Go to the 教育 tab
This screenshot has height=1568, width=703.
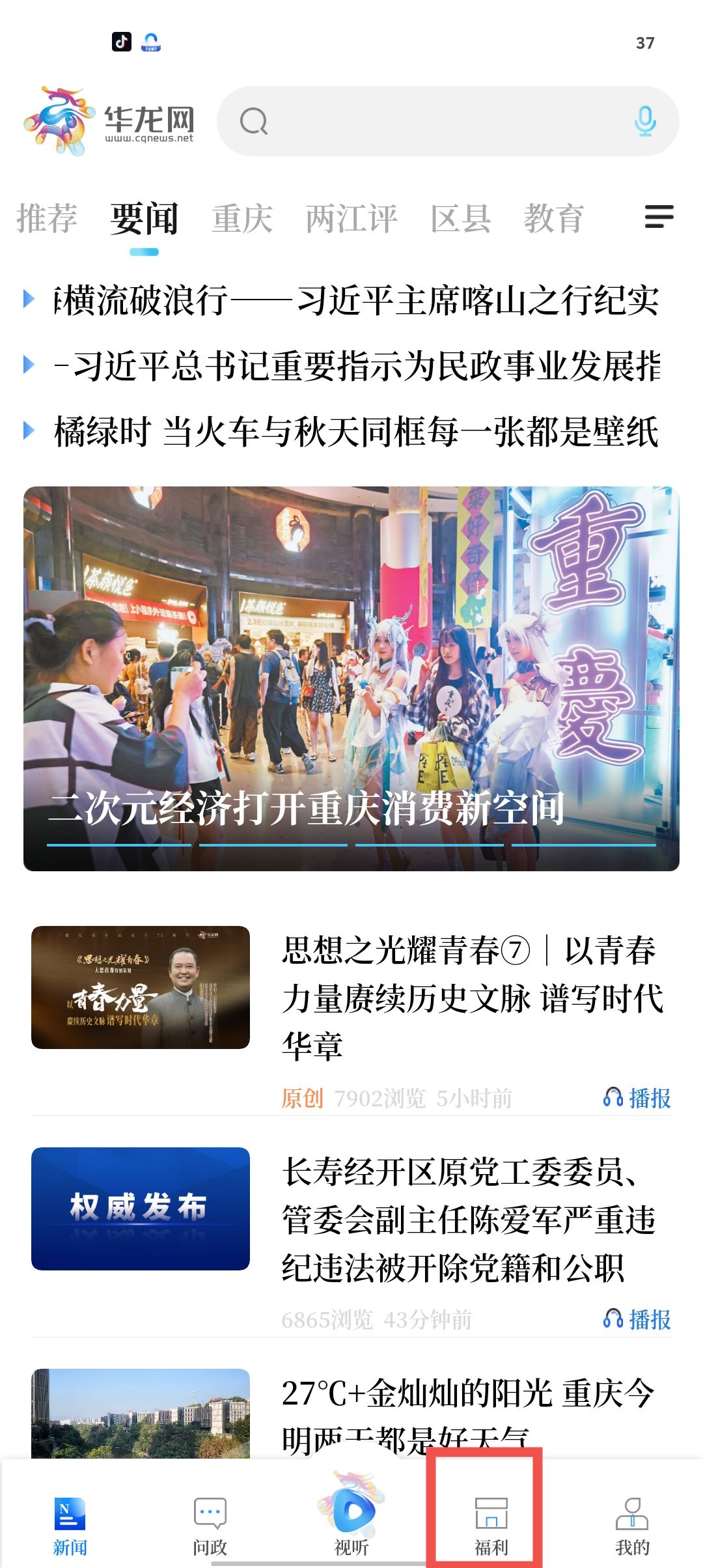(554, 218)
